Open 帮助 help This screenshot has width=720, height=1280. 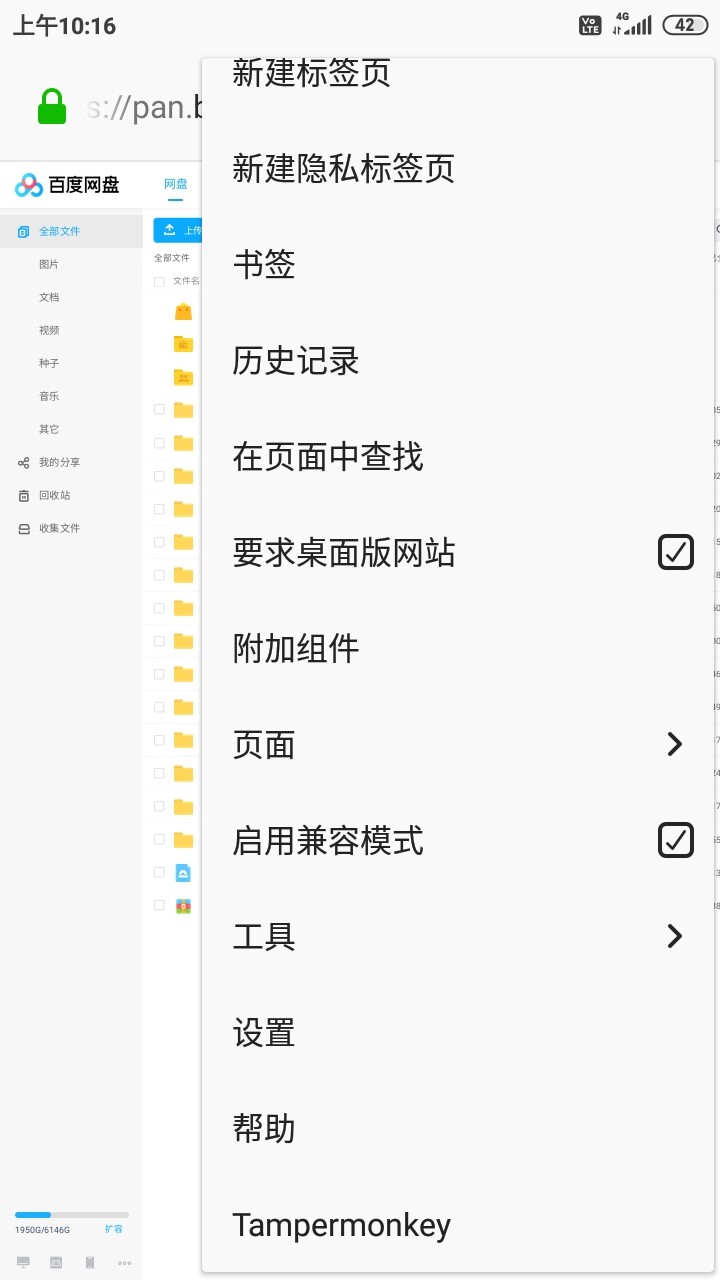pos(264,1128)
